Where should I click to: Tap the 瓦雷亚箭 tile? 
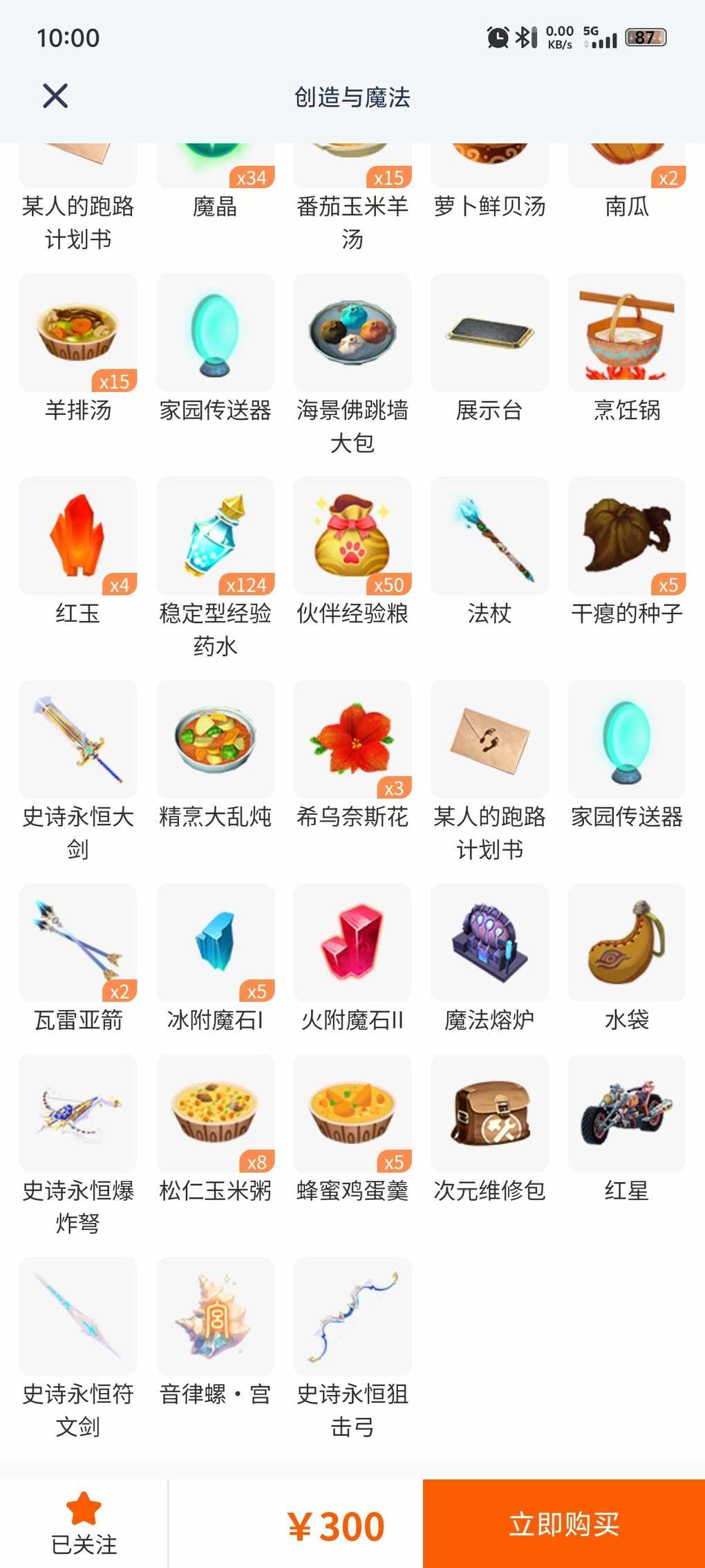[78, 943]
